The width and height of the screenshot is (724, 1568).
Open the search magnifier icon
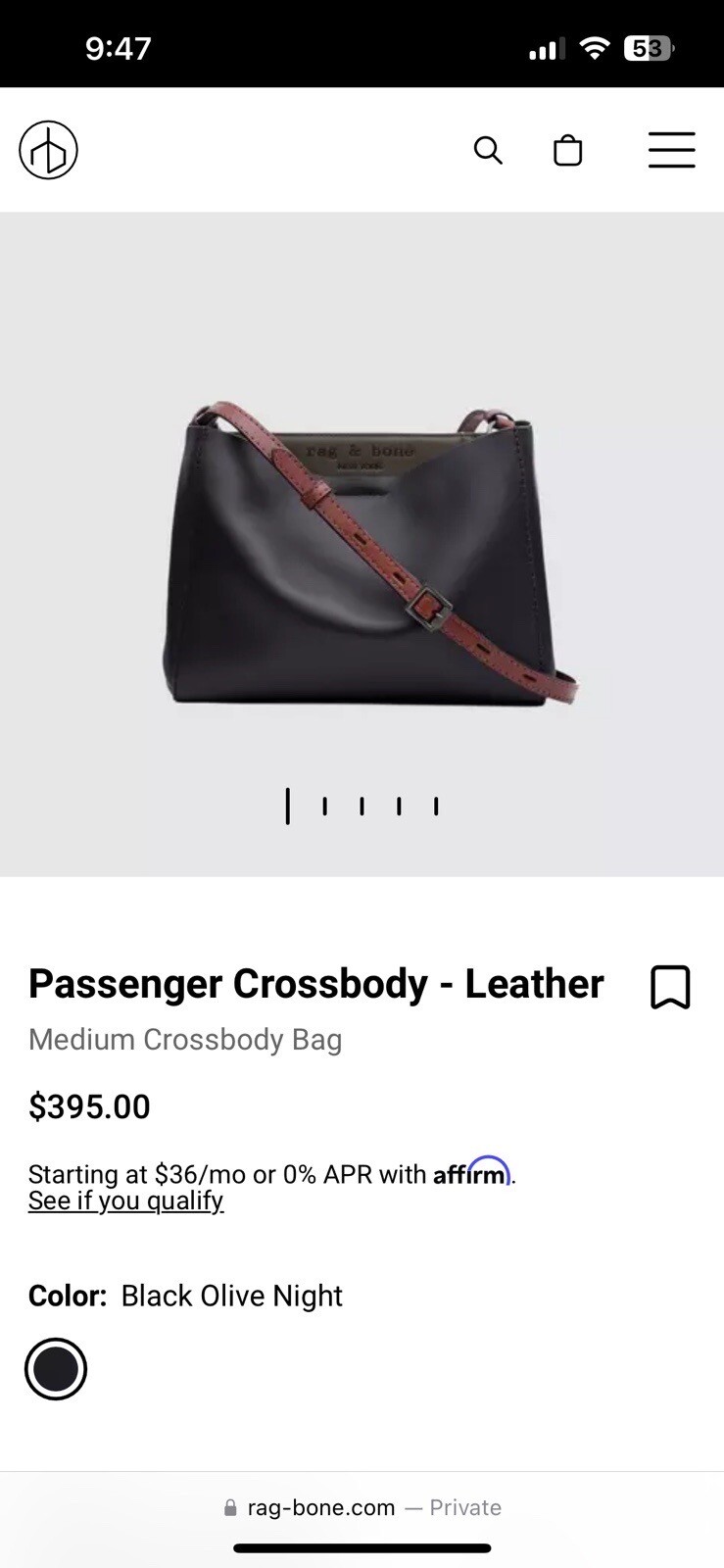point(488,150)
